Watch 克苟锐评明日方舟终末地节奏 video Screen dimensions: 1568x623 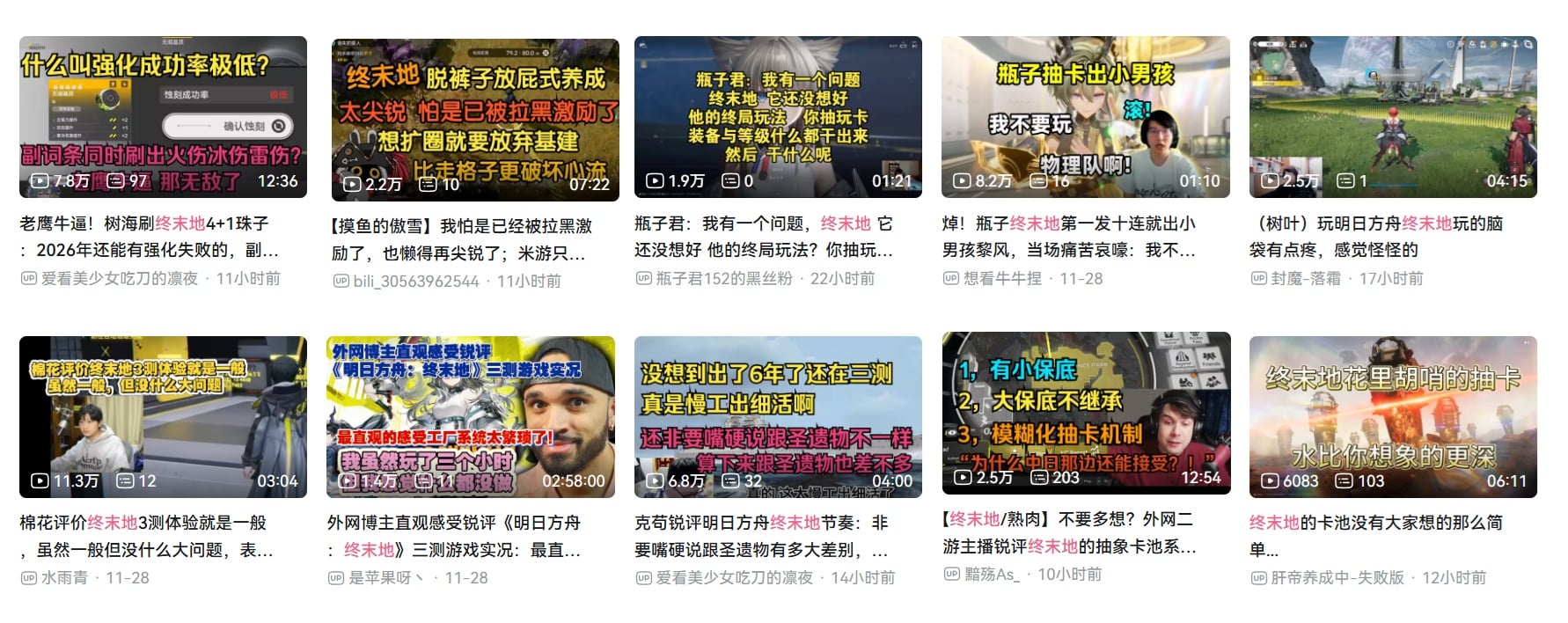pyautogui.click(x=778, y=417)
